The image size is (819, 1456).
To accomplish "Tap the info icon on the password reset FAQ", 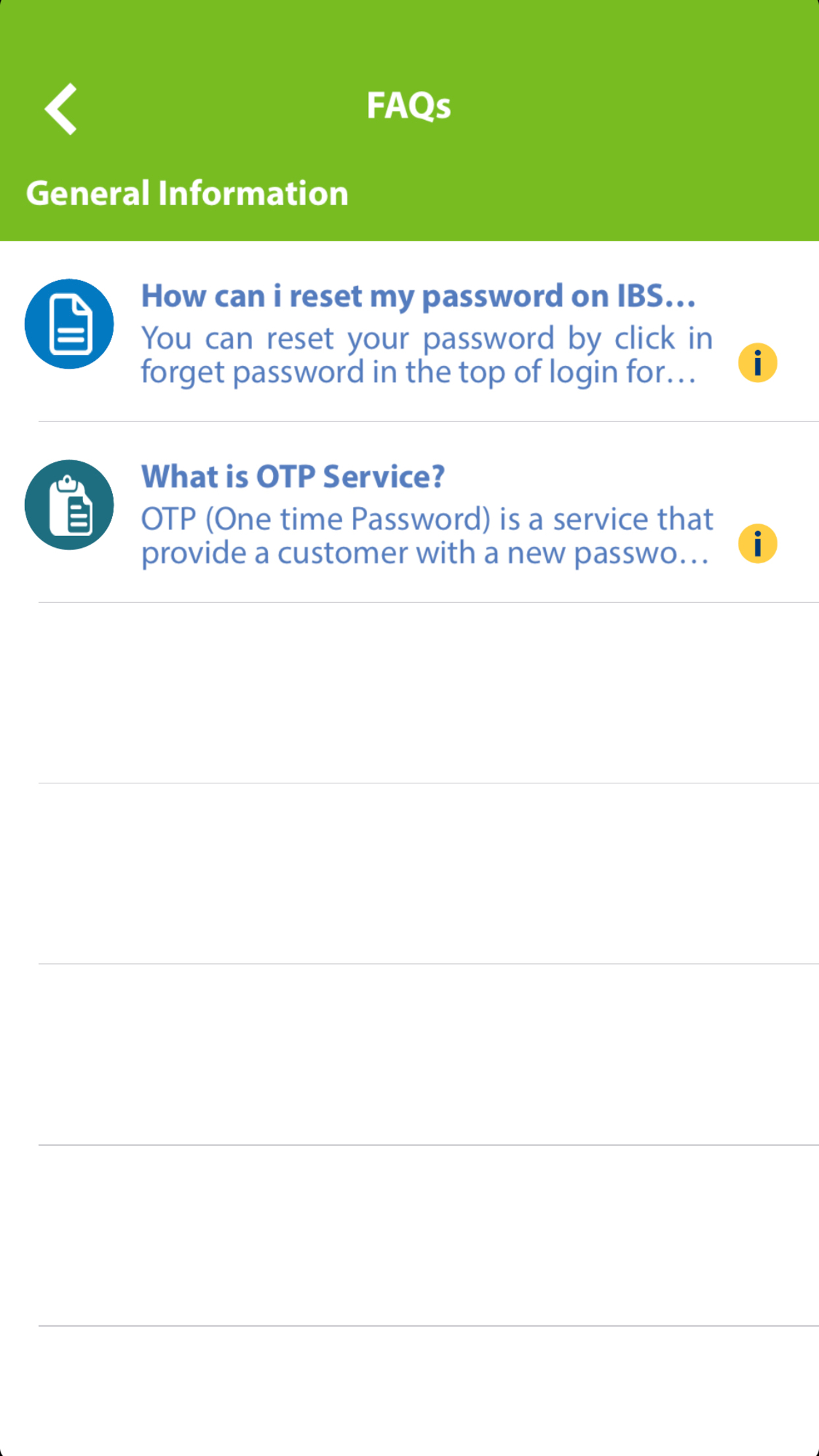I will point(759,361).
